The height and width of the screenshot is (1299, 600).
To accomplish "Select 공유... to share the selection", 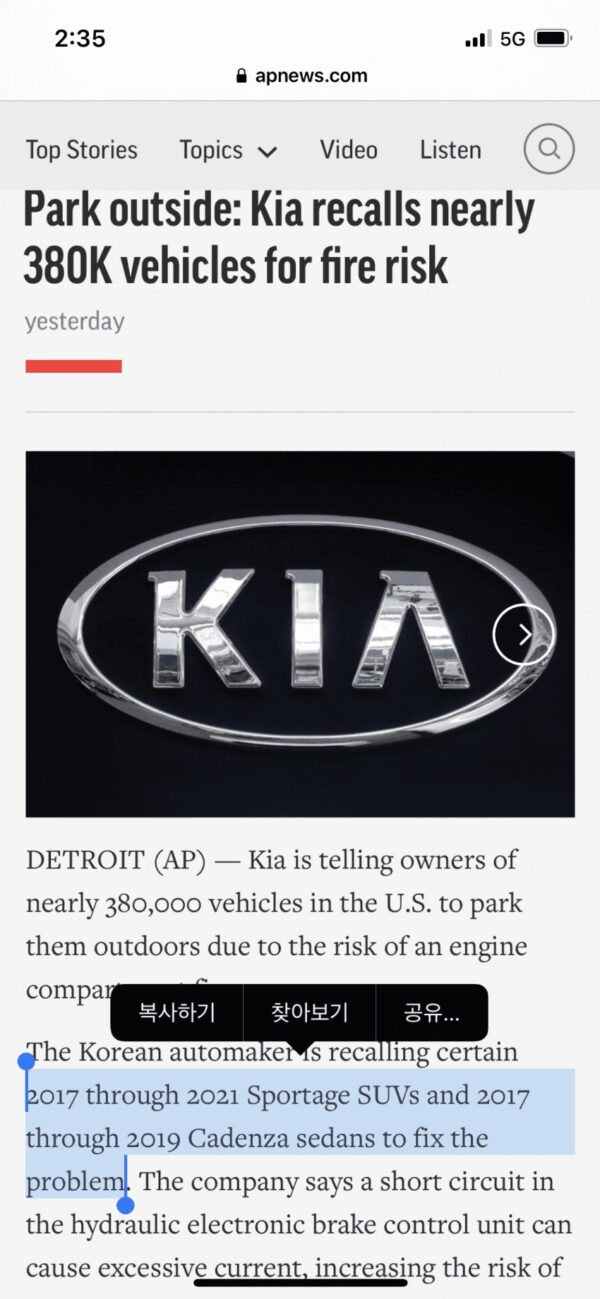I will tap(431, 1012).
